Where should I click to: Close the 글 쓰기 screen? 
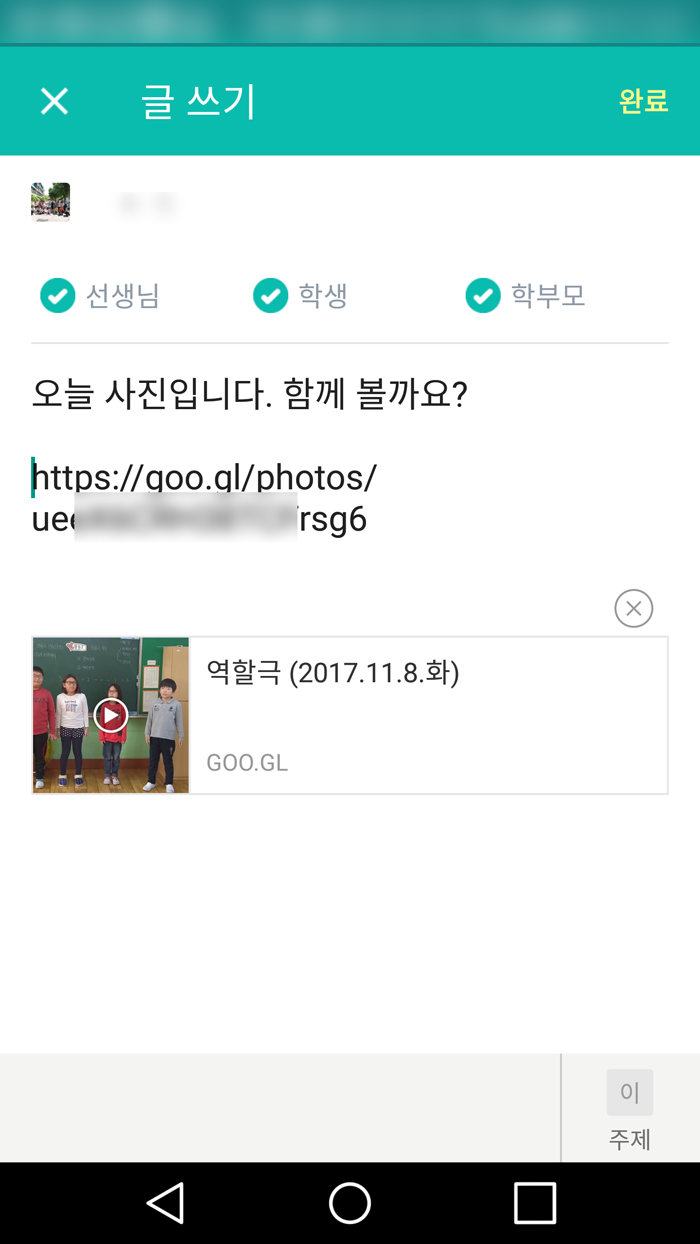pyautogui.click(x=54, y=101)
